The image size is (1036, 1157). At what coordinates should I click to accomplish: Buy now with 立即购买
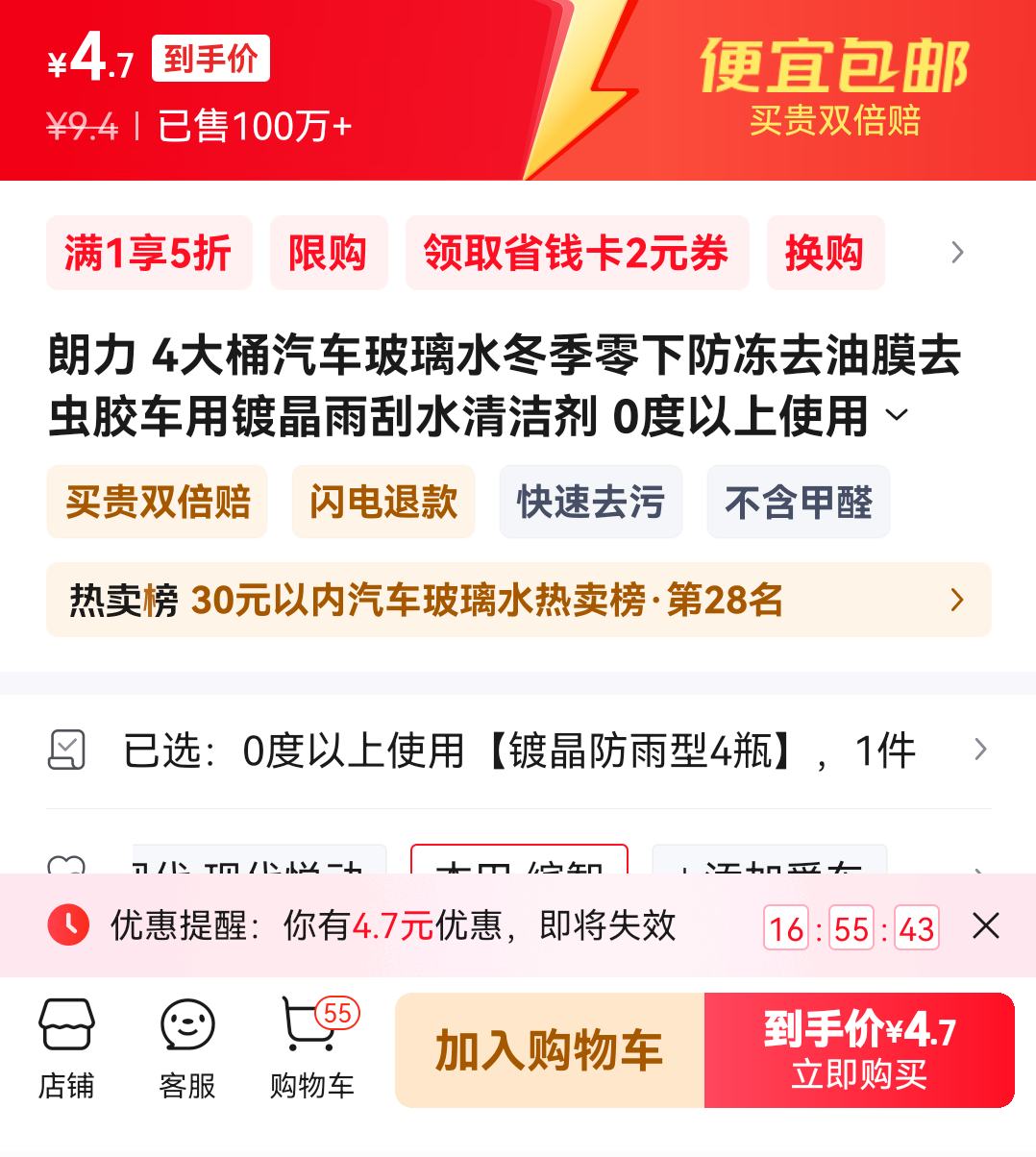click(x=859, y=1050)
